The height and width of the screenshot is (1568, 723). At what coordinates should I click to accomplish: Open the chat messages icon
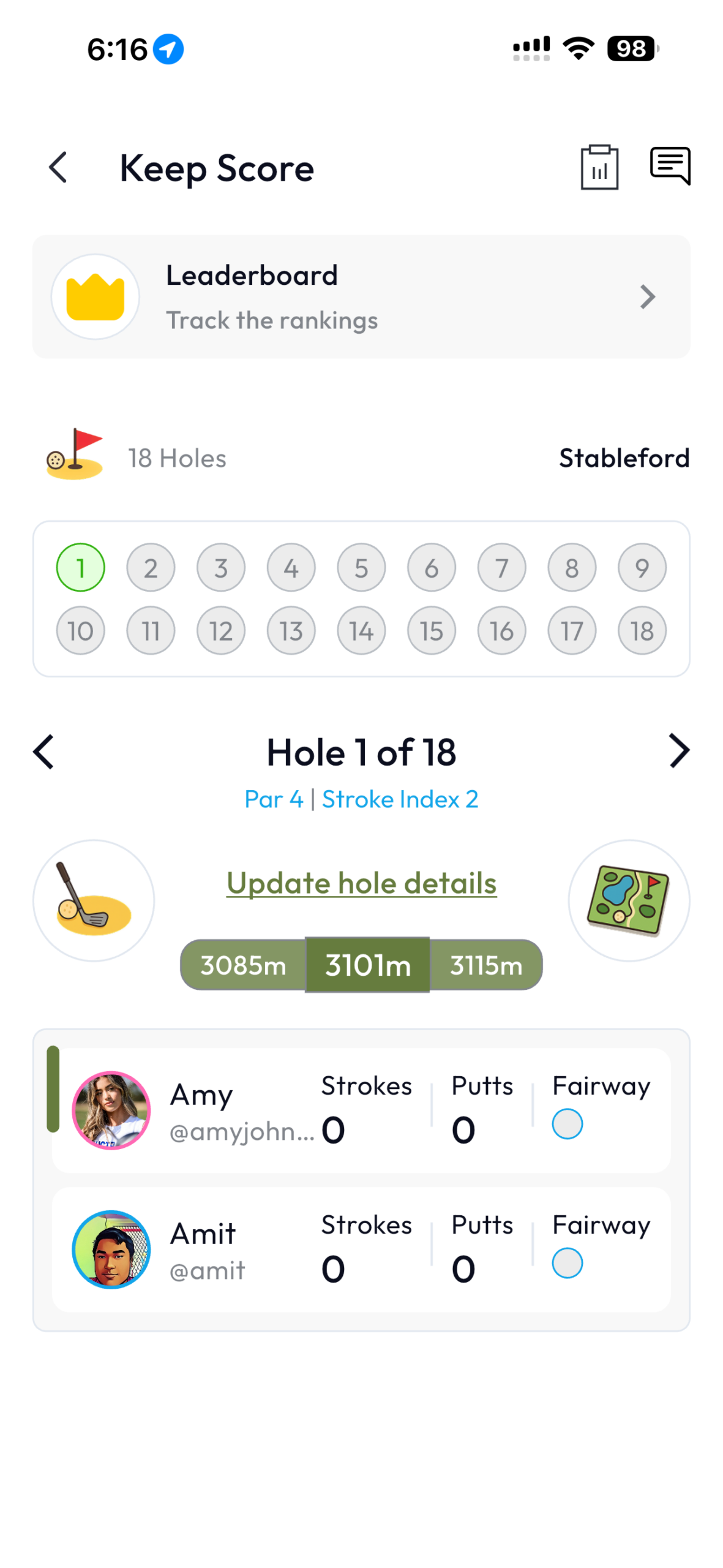(670, 165)
